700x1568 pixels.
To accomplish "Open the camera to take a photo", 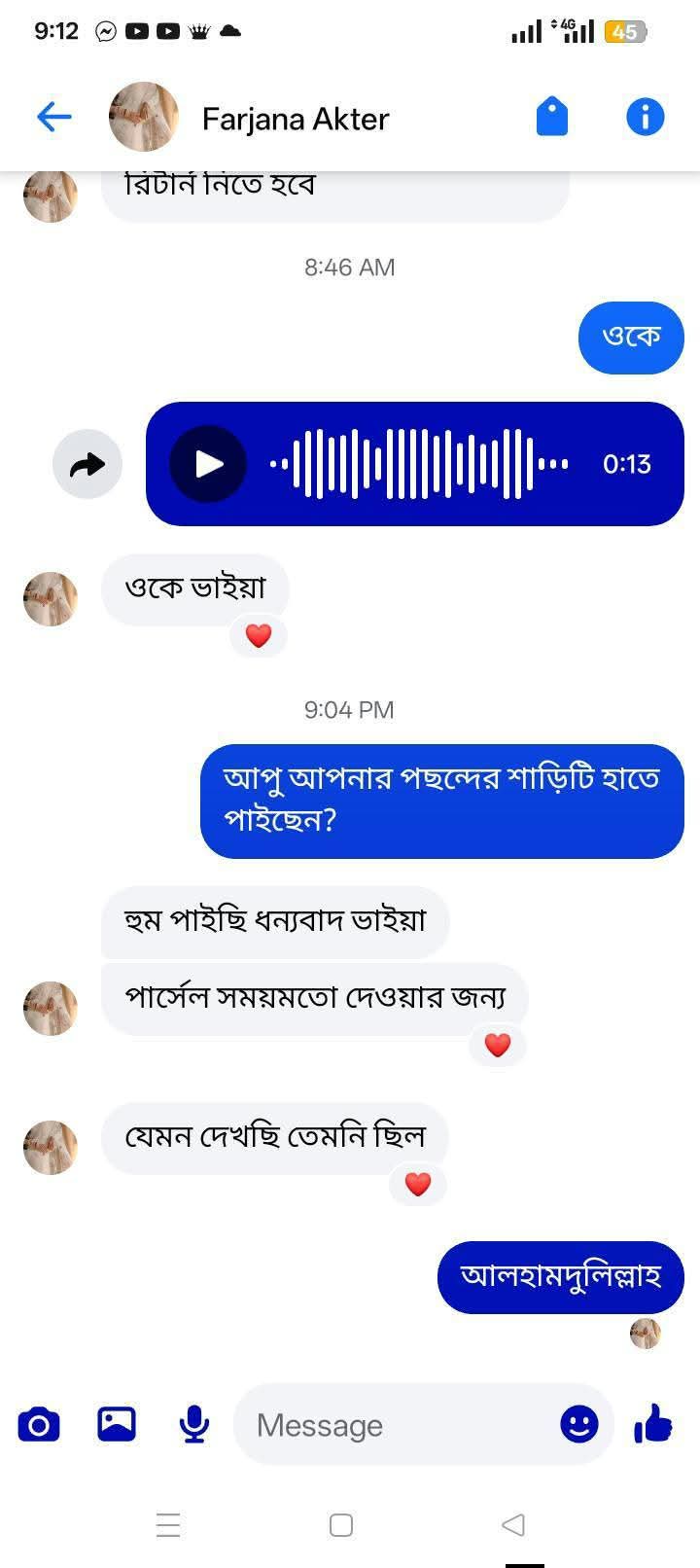I will (x=39, y=1425).
